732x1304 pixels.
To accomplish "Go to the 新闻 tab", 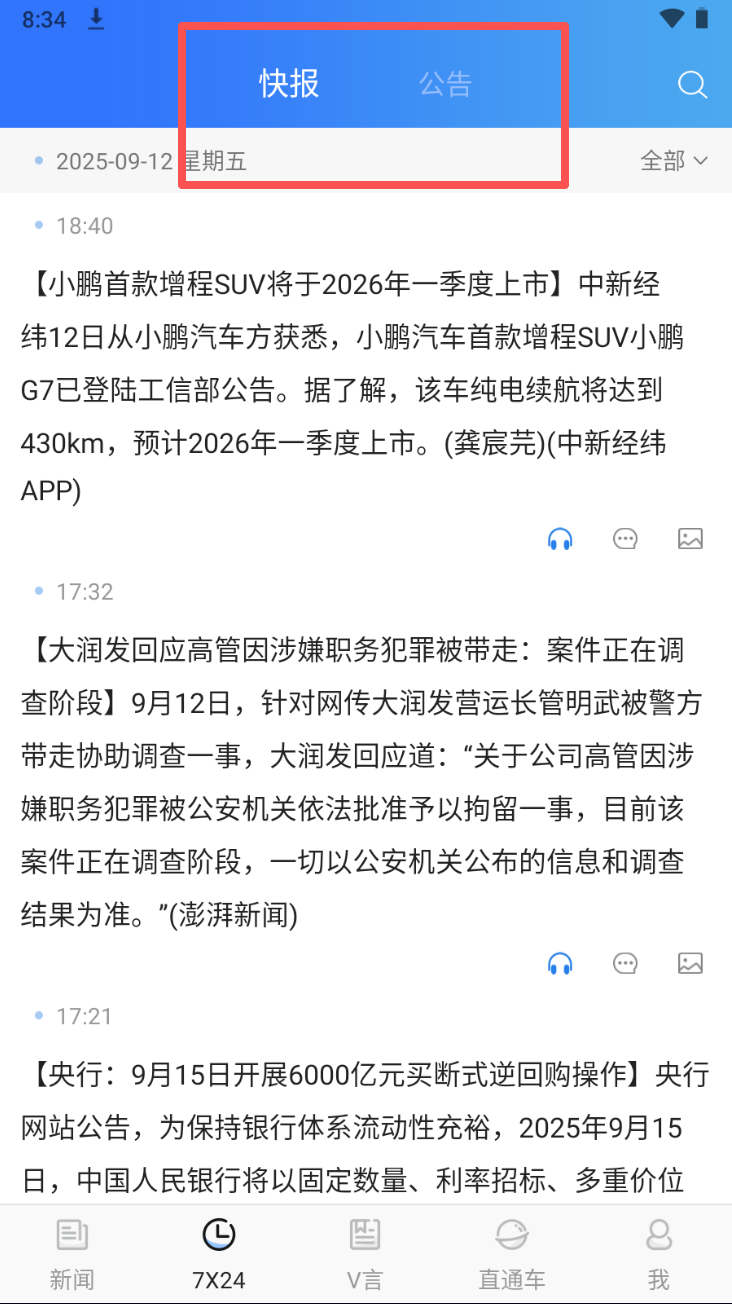I will pyautogui.click(x=72, y=1255).
